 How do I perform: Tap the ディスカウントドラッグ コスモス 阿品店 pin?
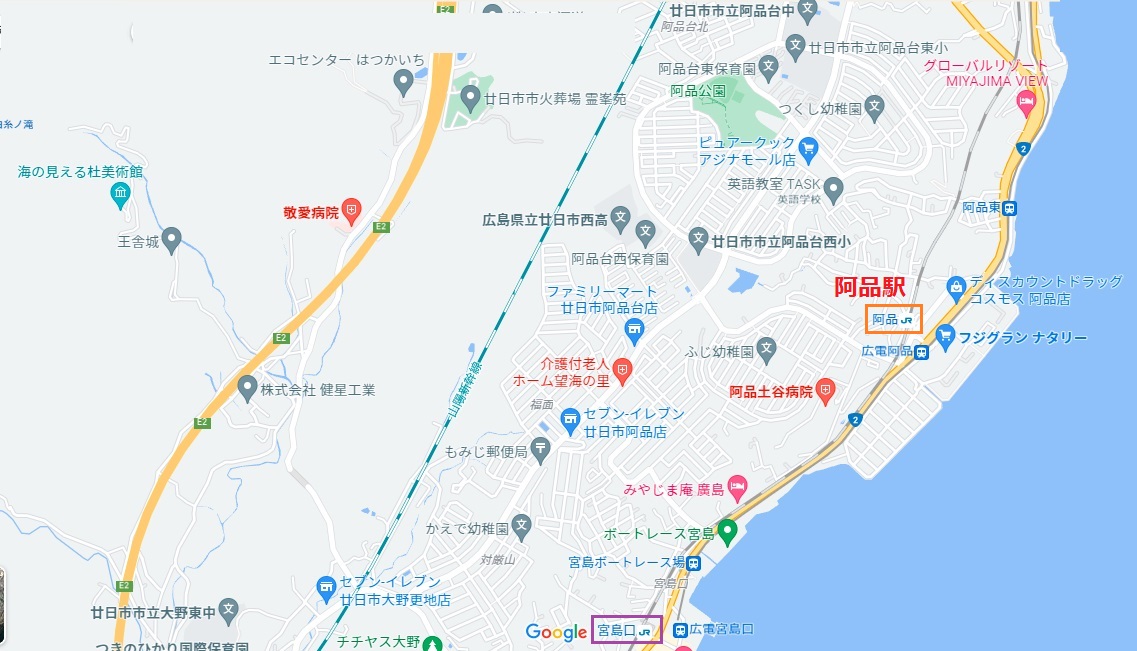click(955, 287)
